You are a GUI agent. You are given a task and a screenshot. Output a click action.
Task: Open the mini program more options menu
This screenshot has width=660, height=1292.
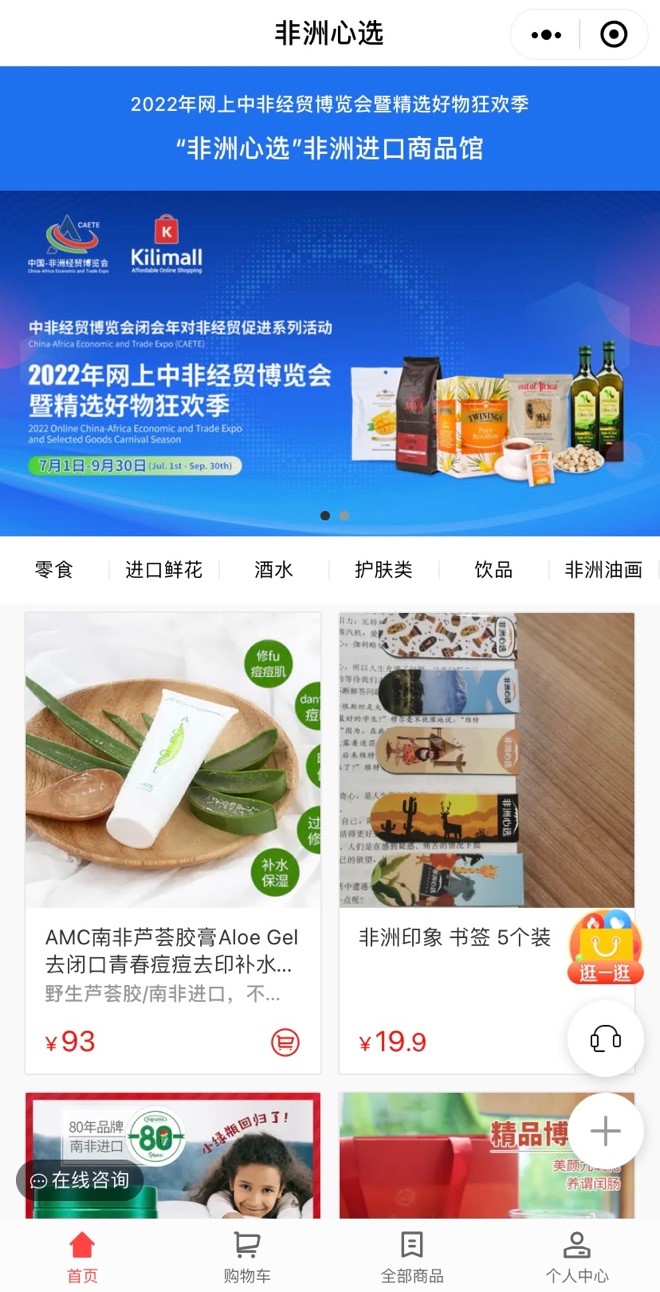[x=546, y=35]
